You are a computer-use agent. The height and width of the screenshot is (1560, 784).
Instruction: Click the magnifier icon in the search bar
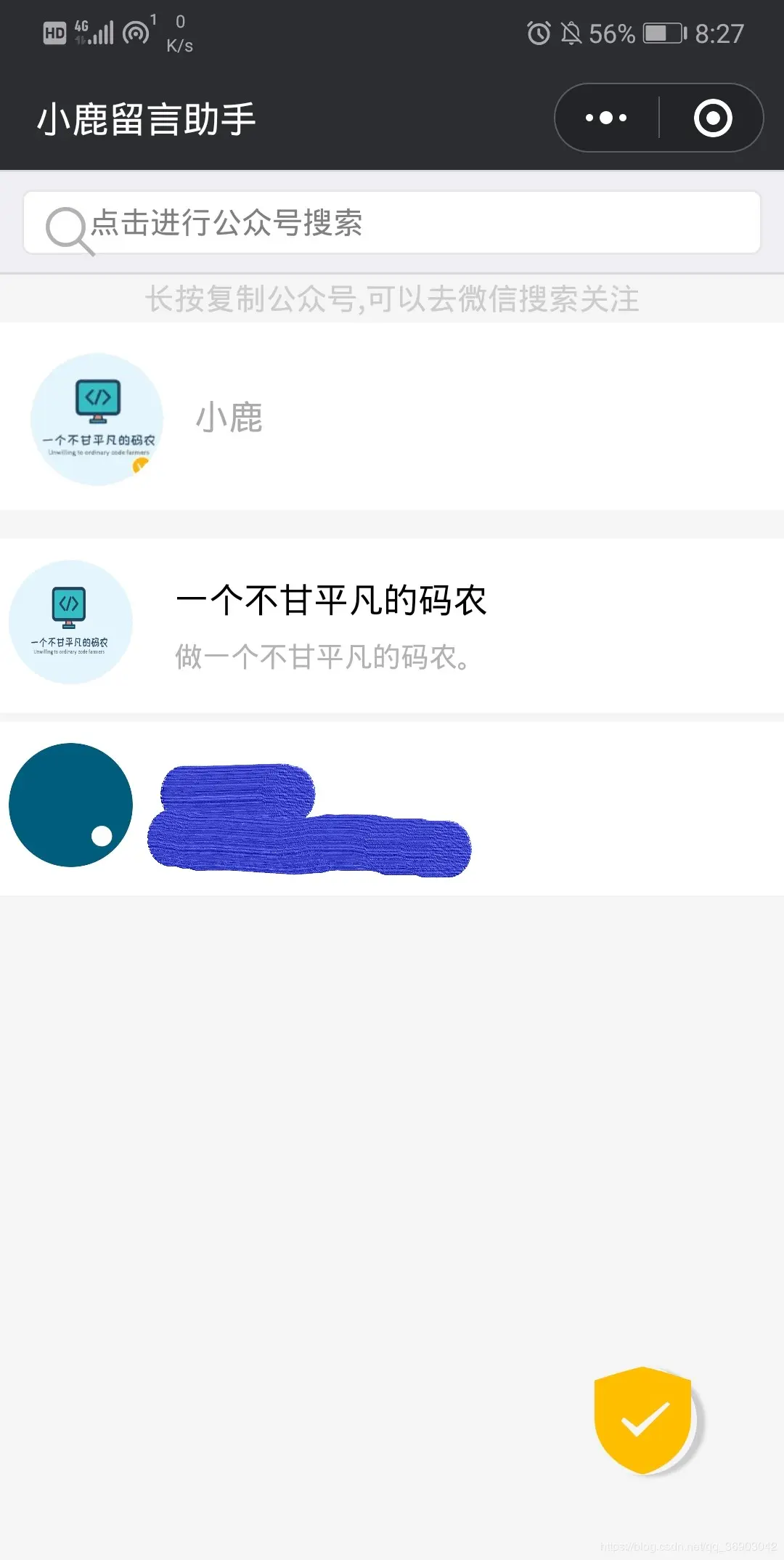pos(68,225)
